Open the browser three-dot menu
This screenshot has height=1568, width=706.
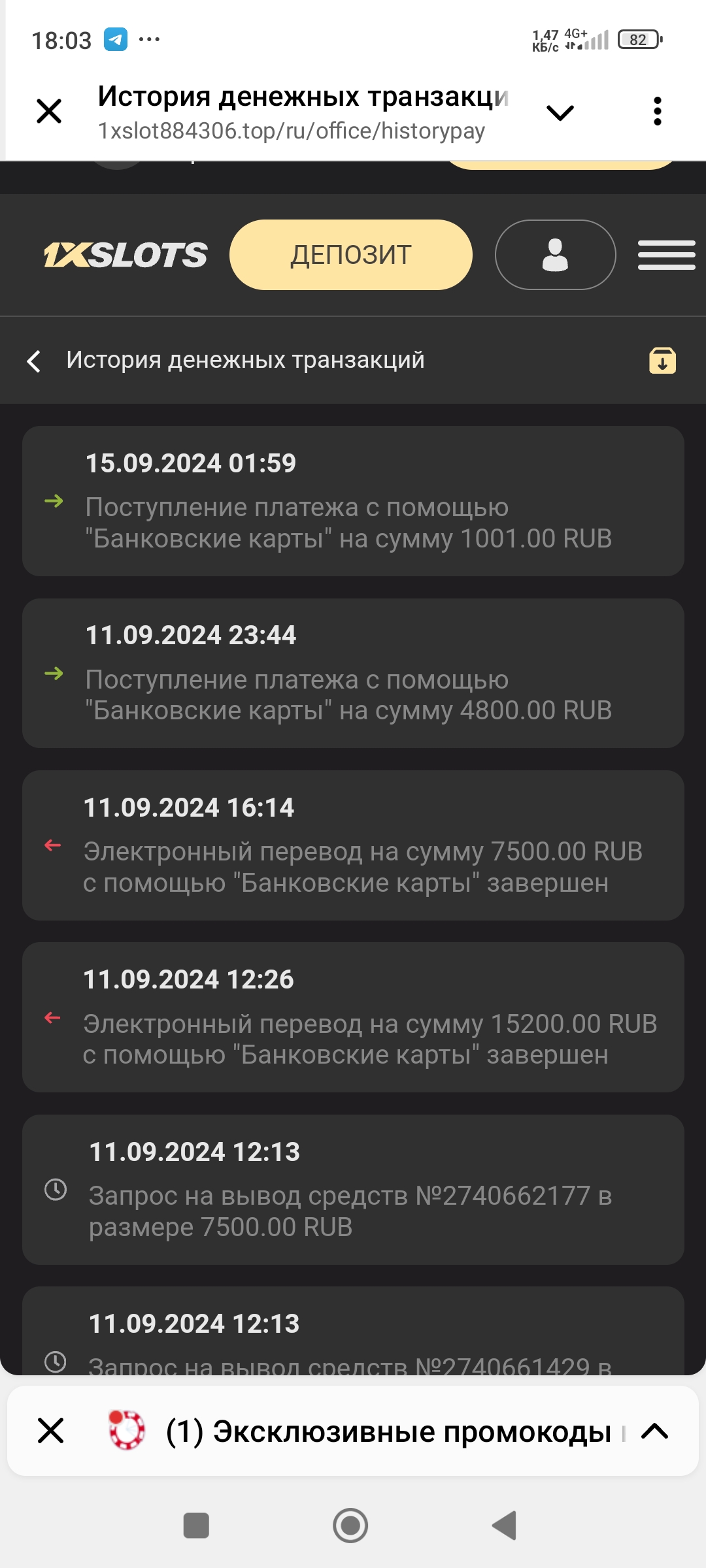click(657, 110)
